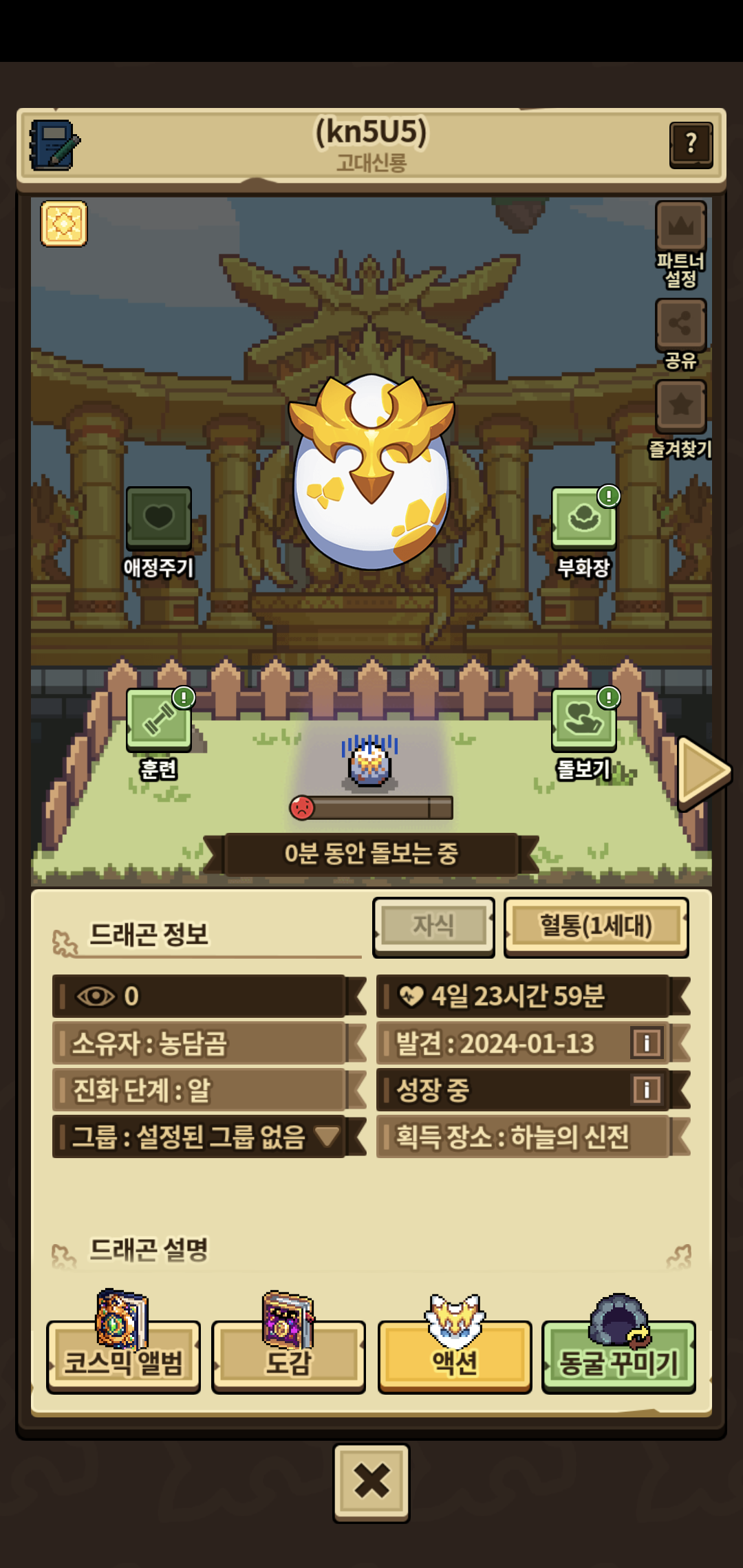Show info for 성장 중 status
743x1568 pixels.
(x=646, y=1090)
